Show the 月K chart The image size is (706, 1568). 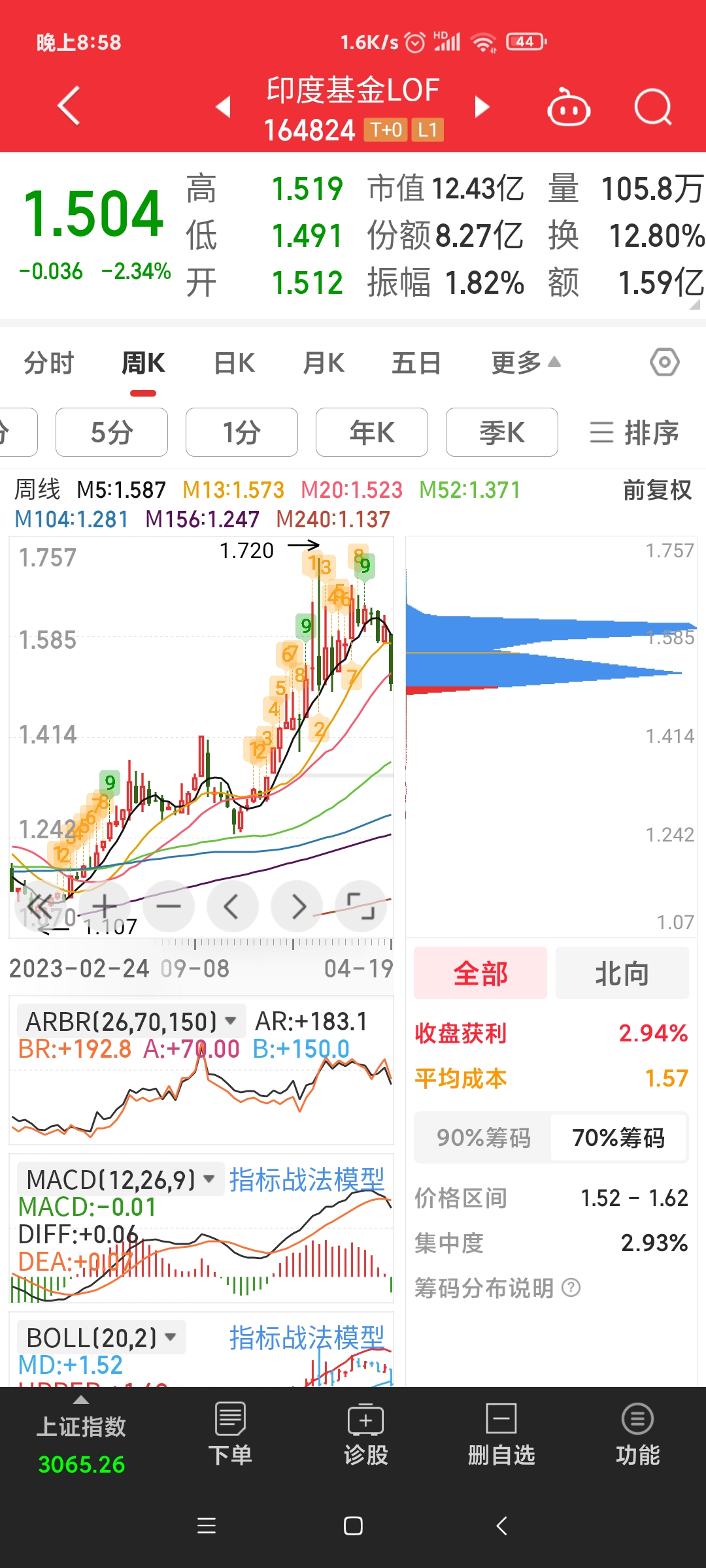(324, 363)
